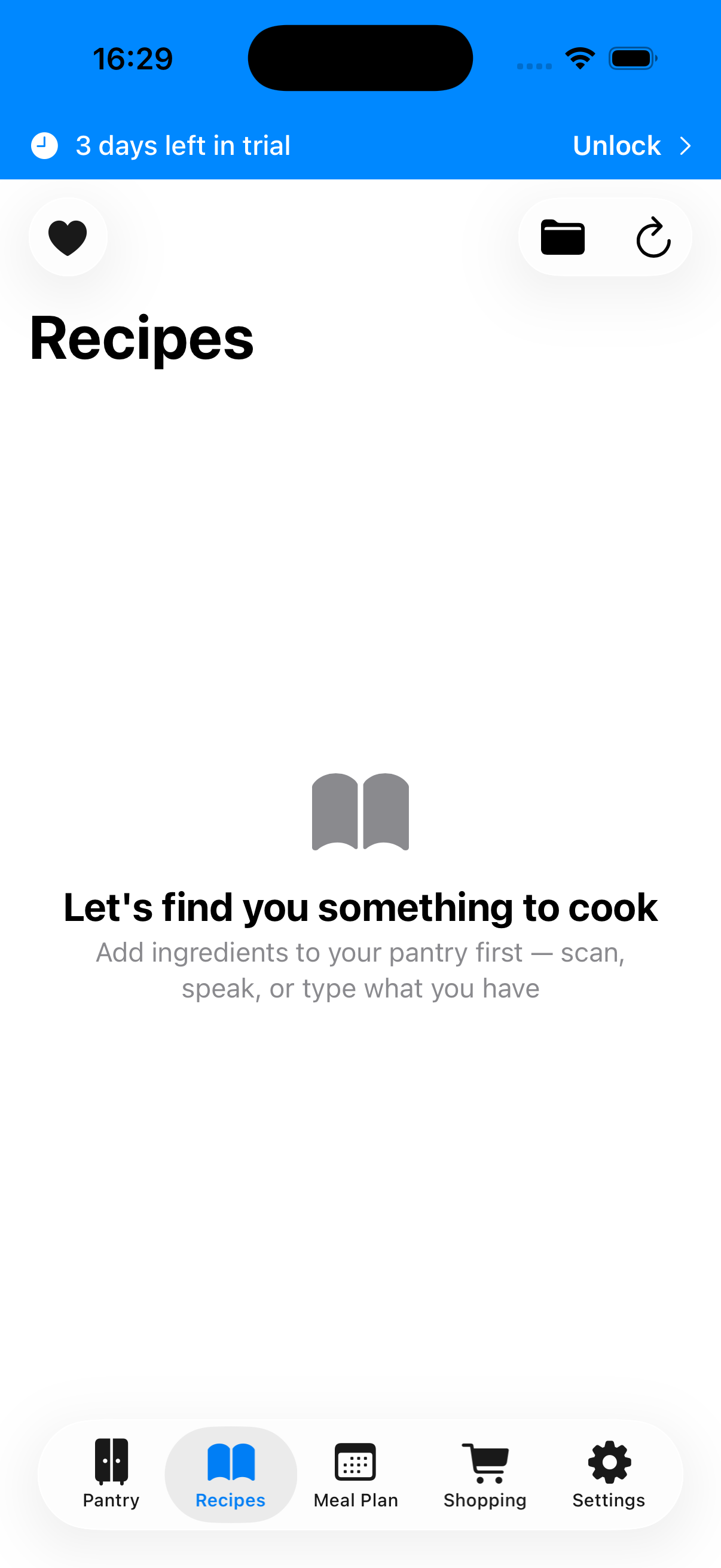Tap the empty state book illustration
The image size is (721, 1568).
tap(360, 812)
